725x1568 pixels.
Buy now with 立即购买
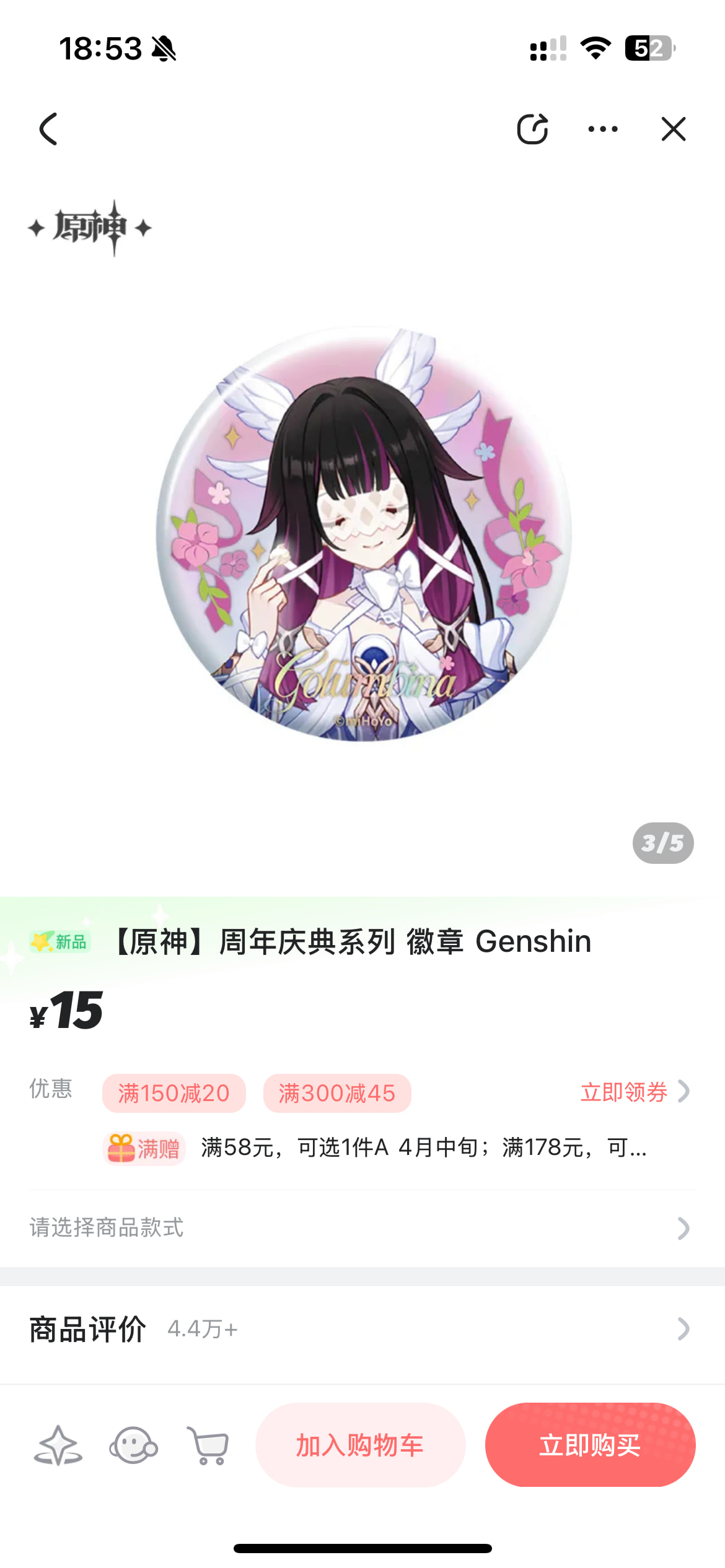pos(590,1445)
